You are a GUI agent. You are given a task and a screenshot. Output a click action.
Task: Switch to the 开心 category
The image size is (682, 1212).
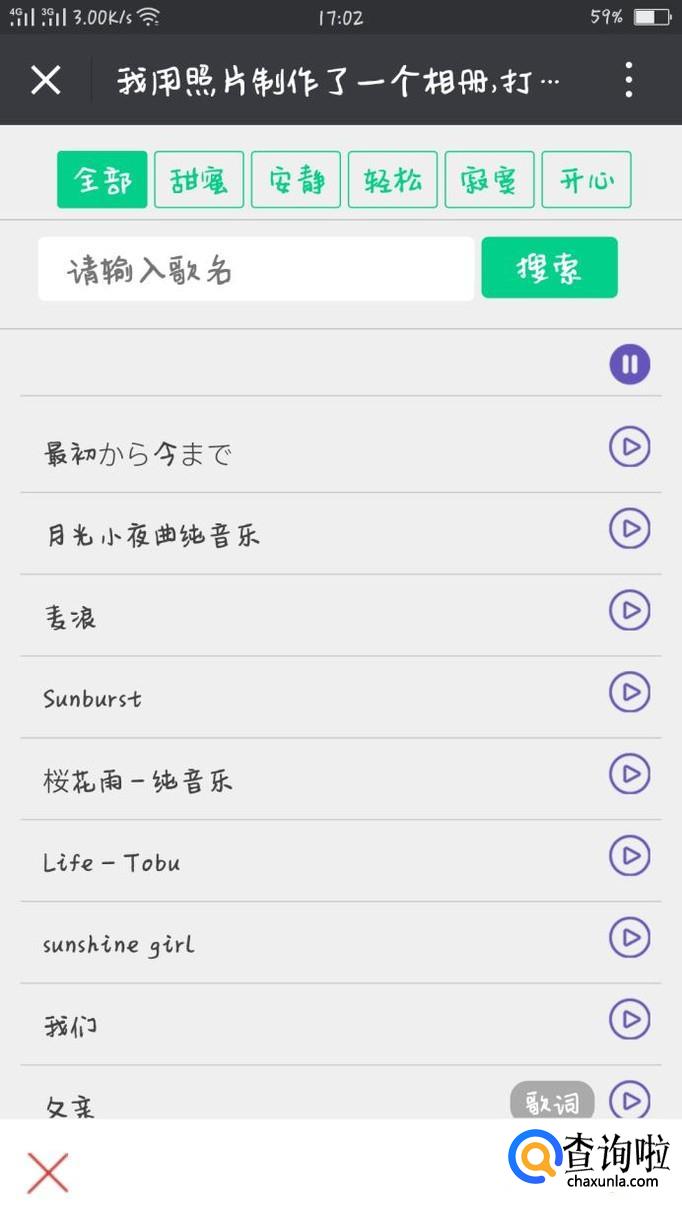pyautogui.click(x=587, y=180)
